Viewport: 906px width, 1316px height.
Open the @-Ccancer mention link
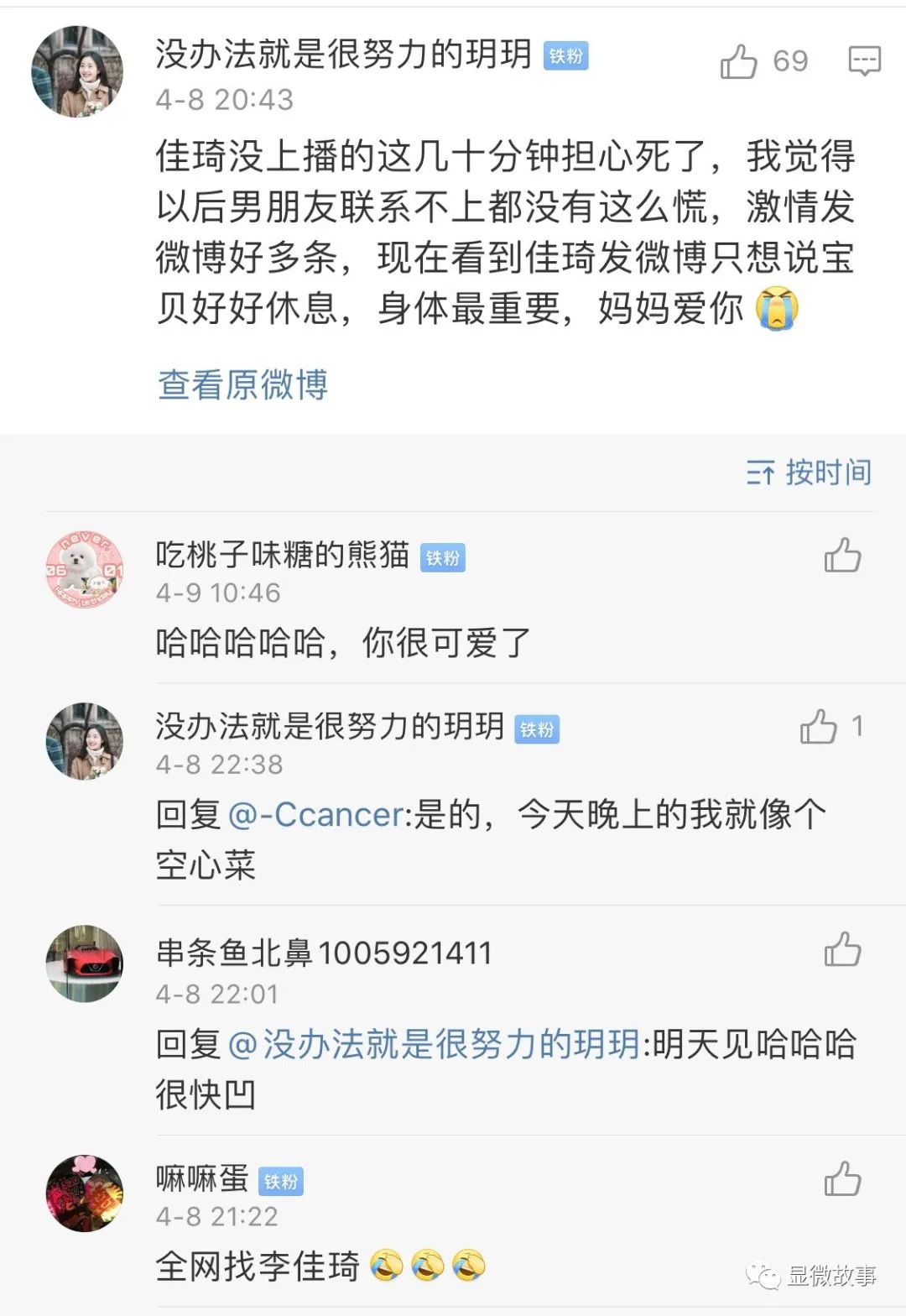tap(316, 815)
